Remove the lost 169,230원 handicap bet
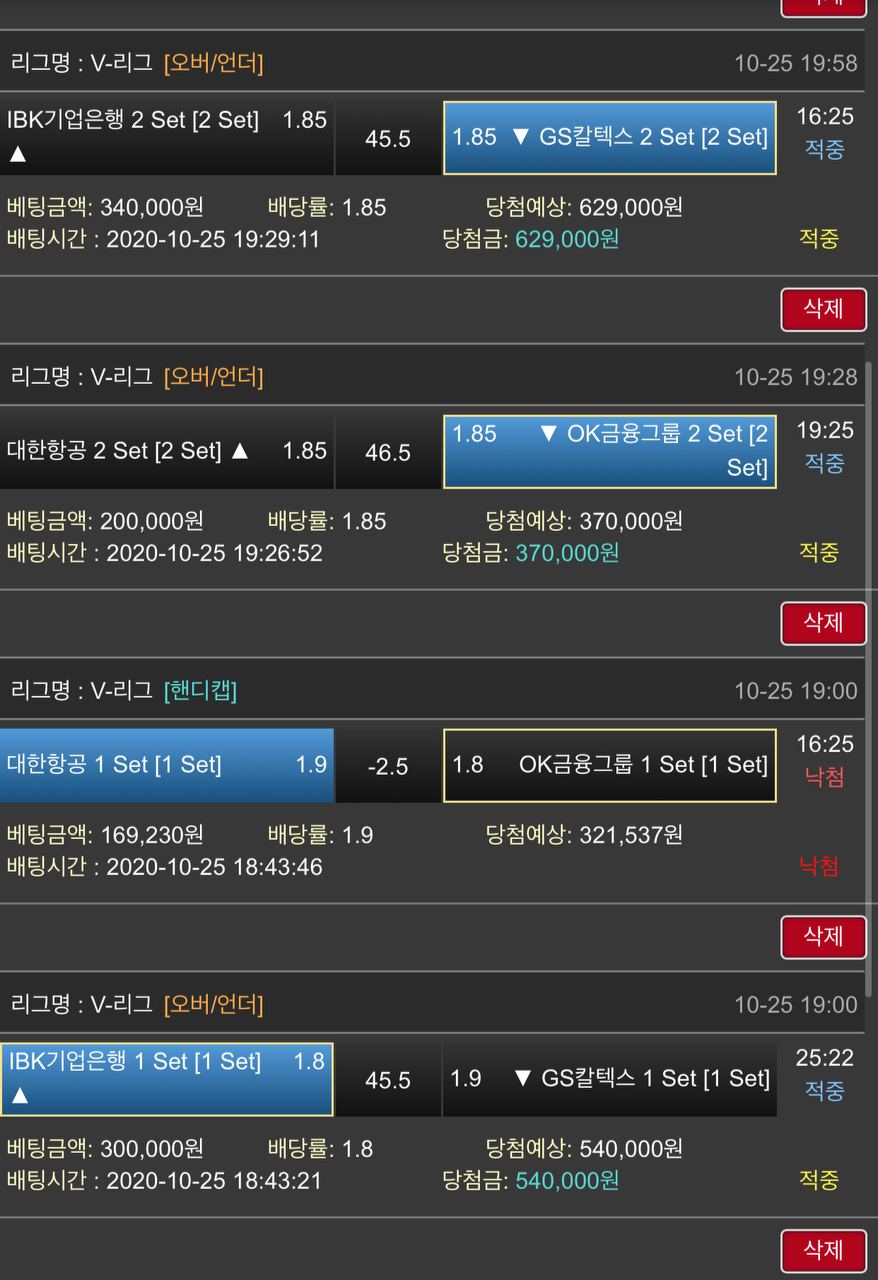 pyautogui.click(x=822, y=937)
